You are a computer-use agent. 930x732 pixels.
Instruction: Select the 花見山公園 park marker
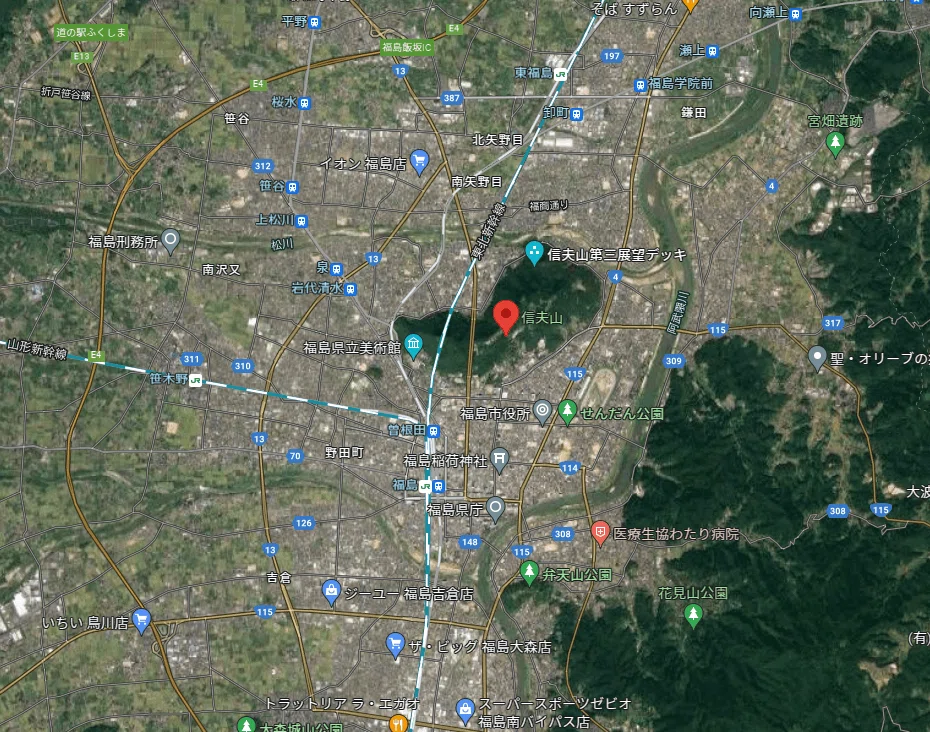[693, 615]
